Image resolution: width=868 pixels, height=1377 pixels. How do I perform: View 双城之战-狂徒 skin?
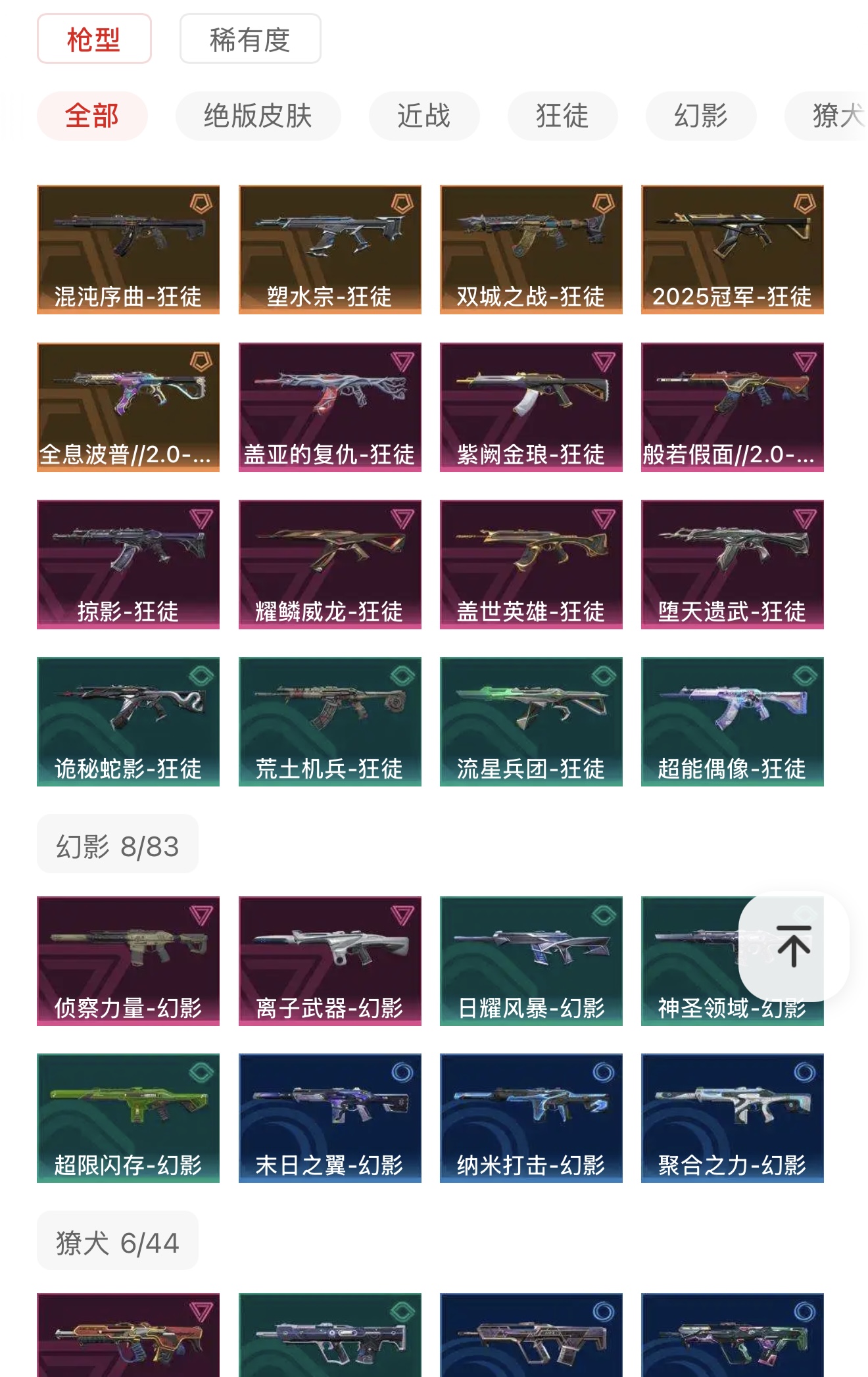click(x=531, y=249)
